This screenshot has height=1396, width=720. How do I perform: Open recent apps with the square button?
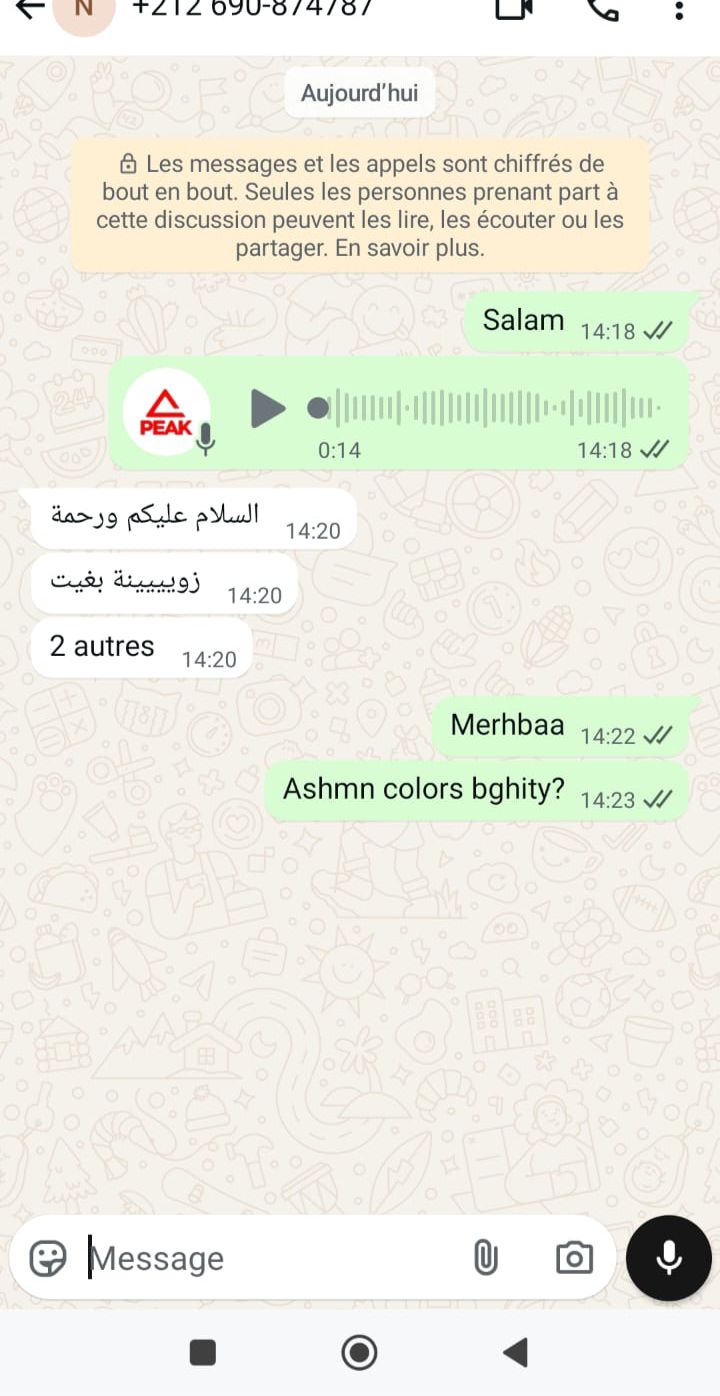point(203,1353)
